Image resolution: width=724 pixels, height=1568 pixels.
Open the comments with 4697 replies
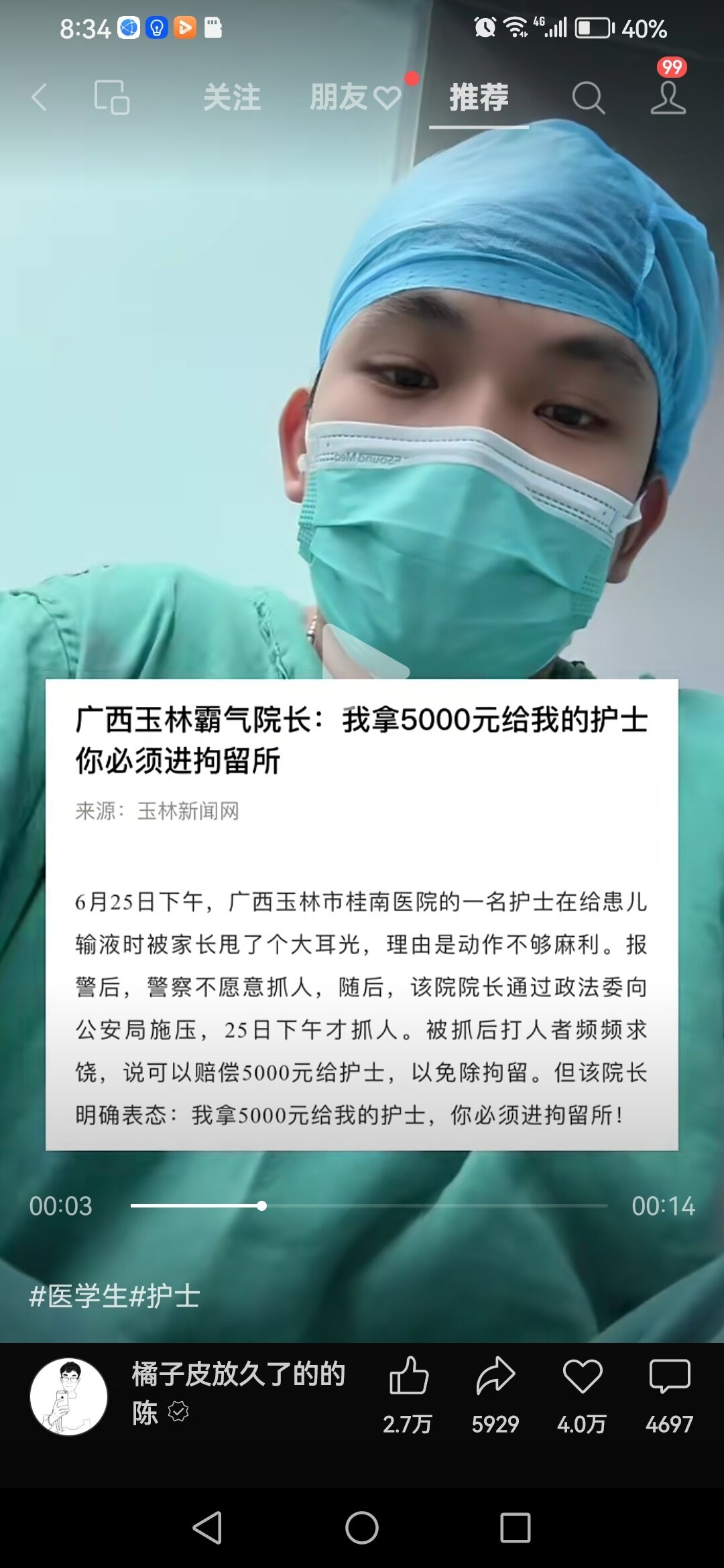point(669,1394)
